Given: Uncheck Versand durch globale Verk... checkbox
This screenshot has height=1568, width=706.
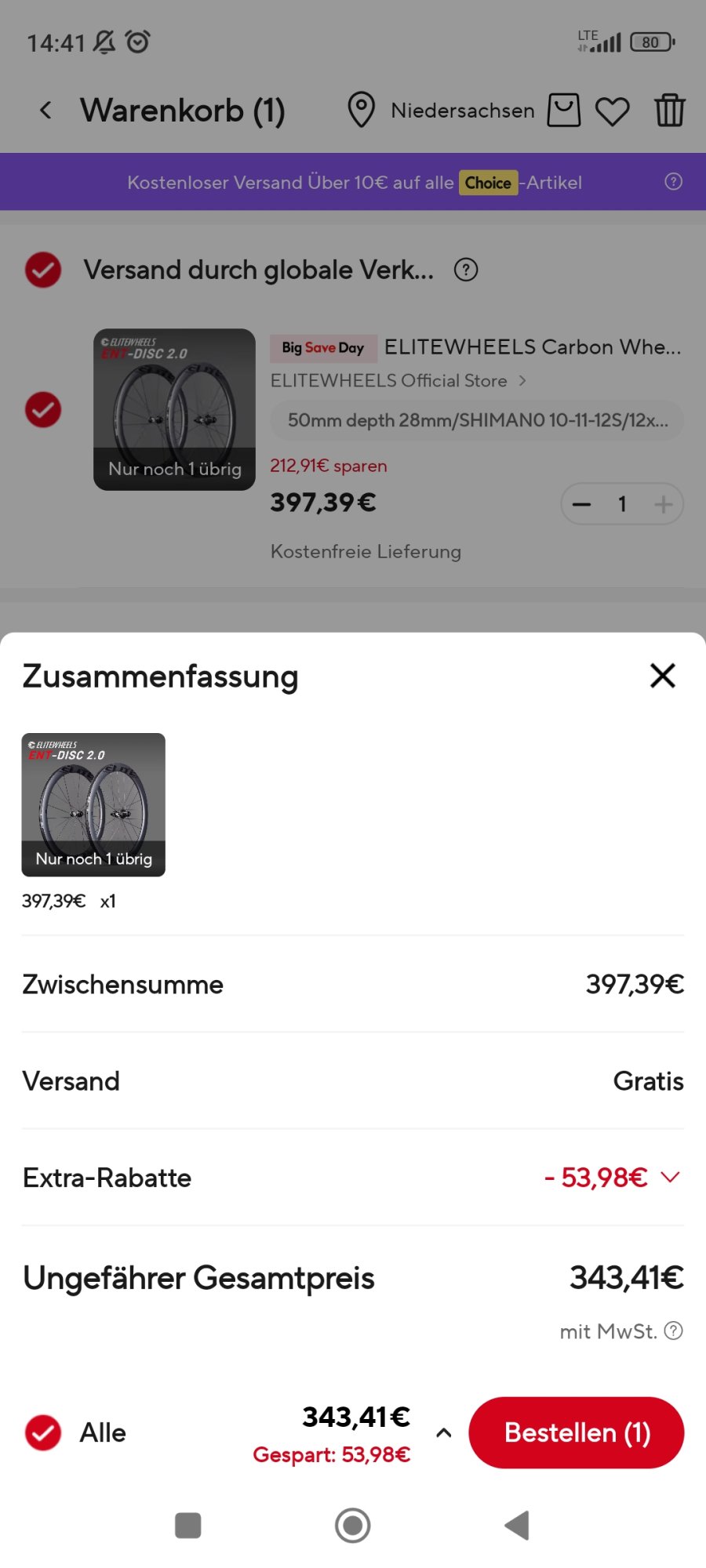Looking at the screenshot, I should tap(43, 270).
